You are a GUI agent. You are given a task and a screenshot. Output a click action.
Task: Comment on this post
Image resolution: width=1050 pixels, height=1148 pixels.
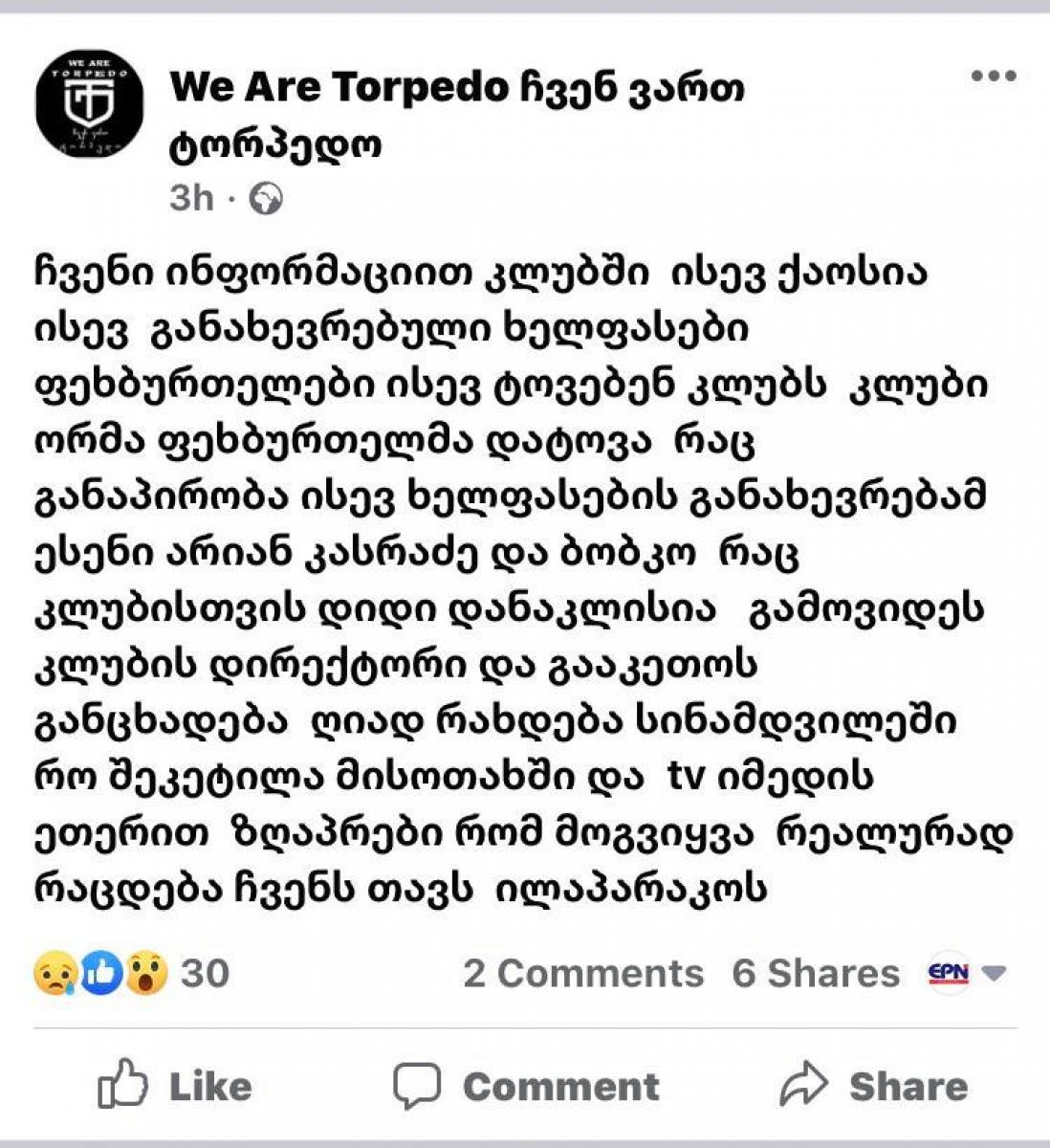(x=527, y=1086)
